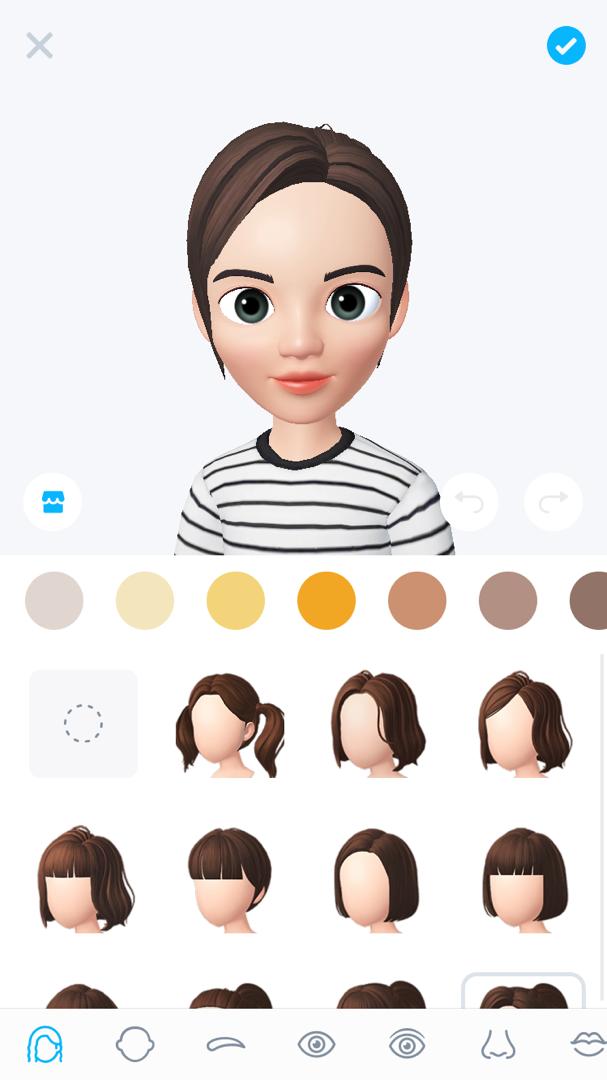Pick the yellow blonde hair color
The height and width of the screenshot is (1080, 607).
tap(236, 601)
